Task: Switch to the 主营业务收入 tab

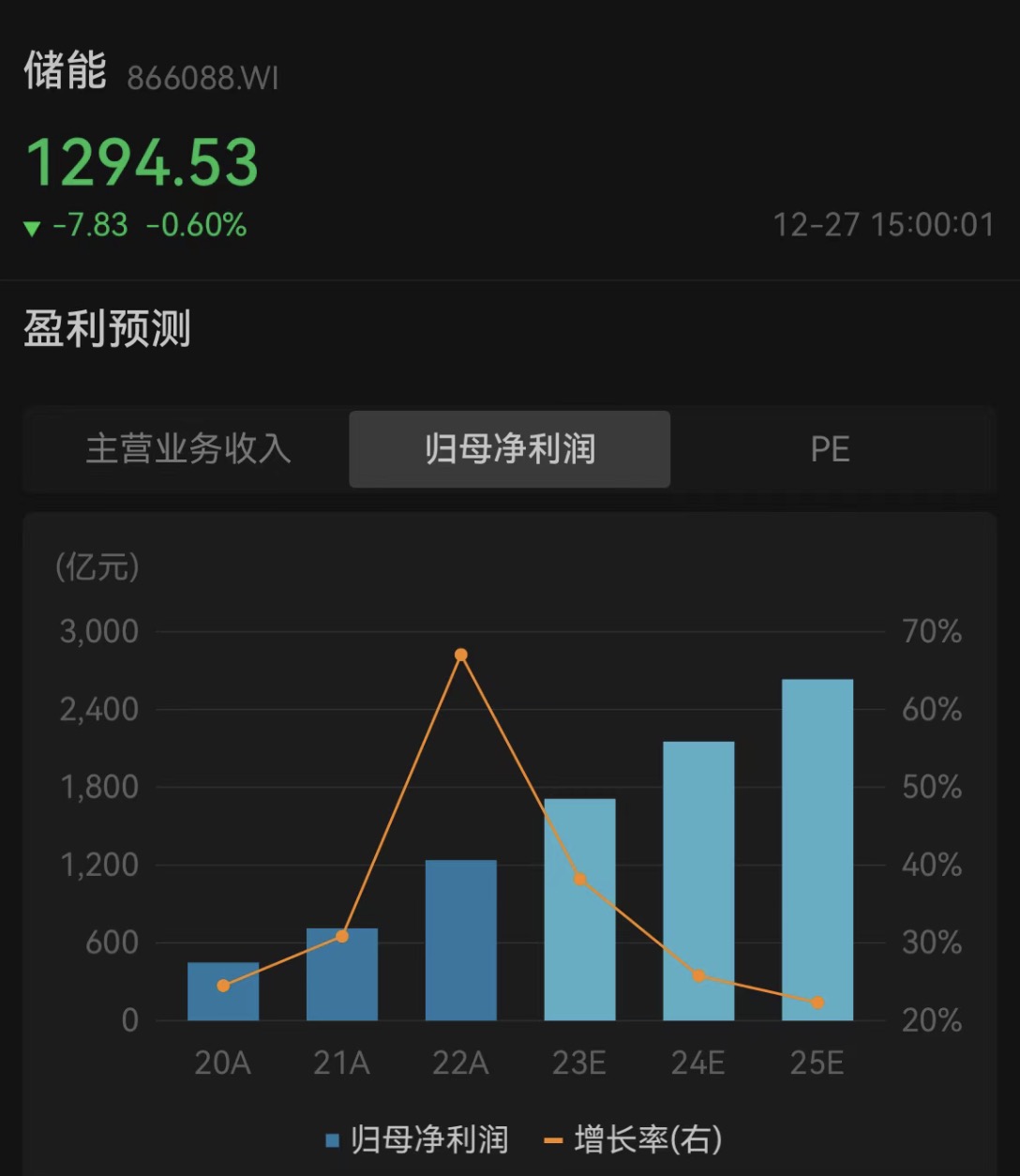Action: pyautogui.click(x=188, y=449)
